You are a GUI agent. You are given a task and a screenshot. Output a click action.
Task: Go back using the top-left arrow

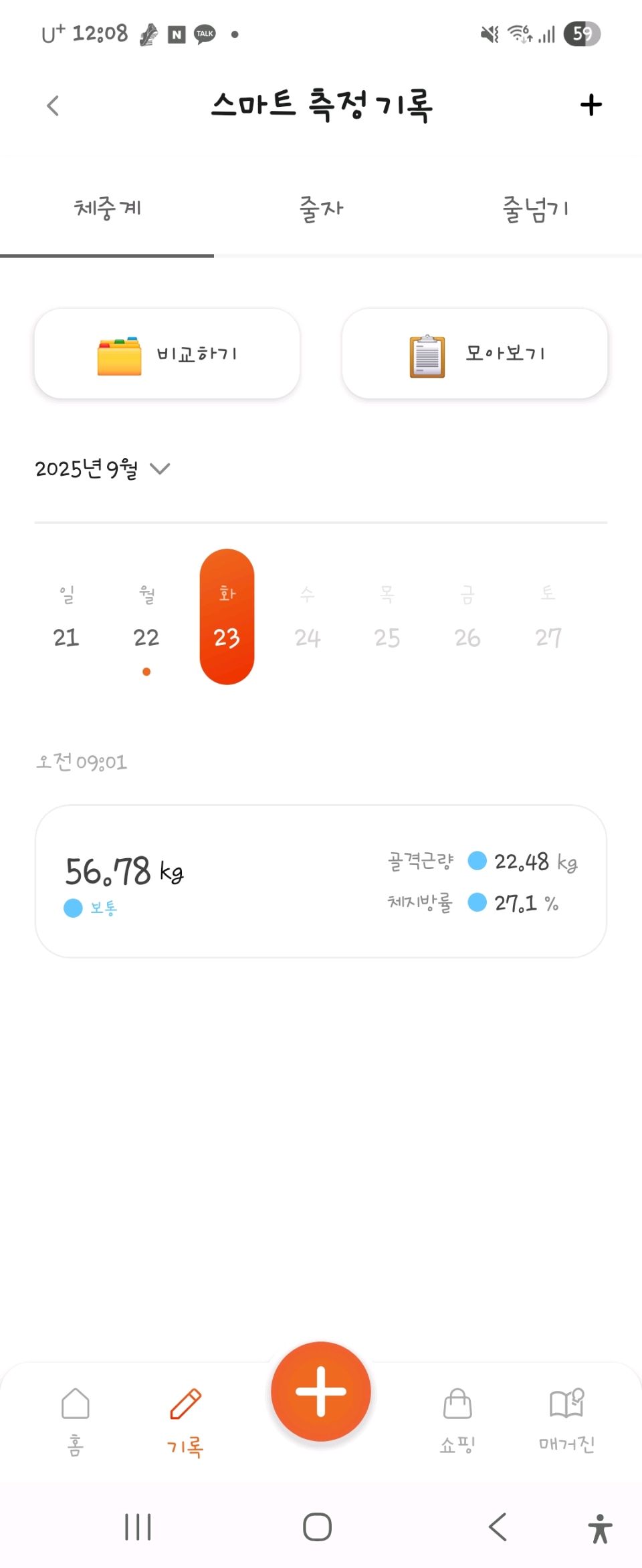pyautogui.click(x=53, y=106)
